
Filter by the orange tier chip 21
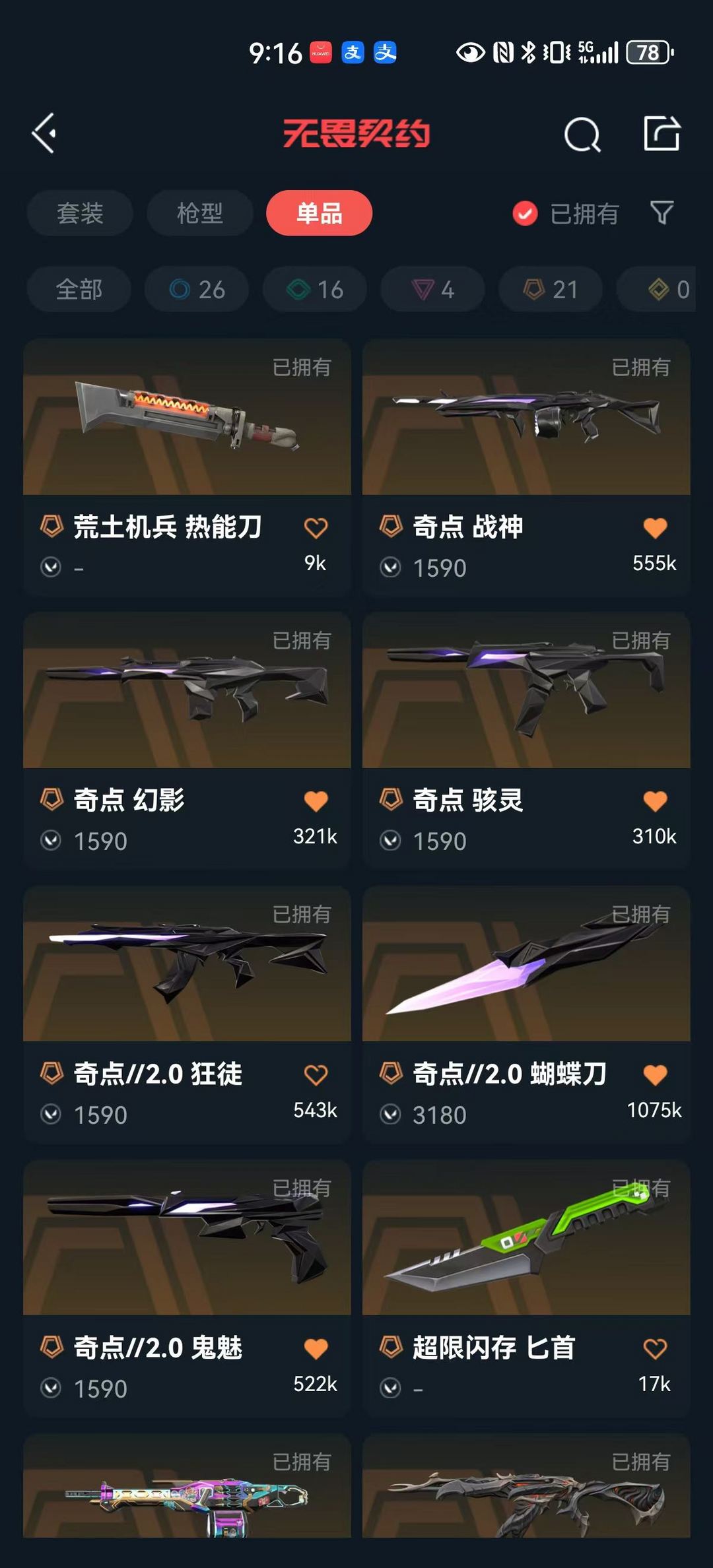coord(550,289)
